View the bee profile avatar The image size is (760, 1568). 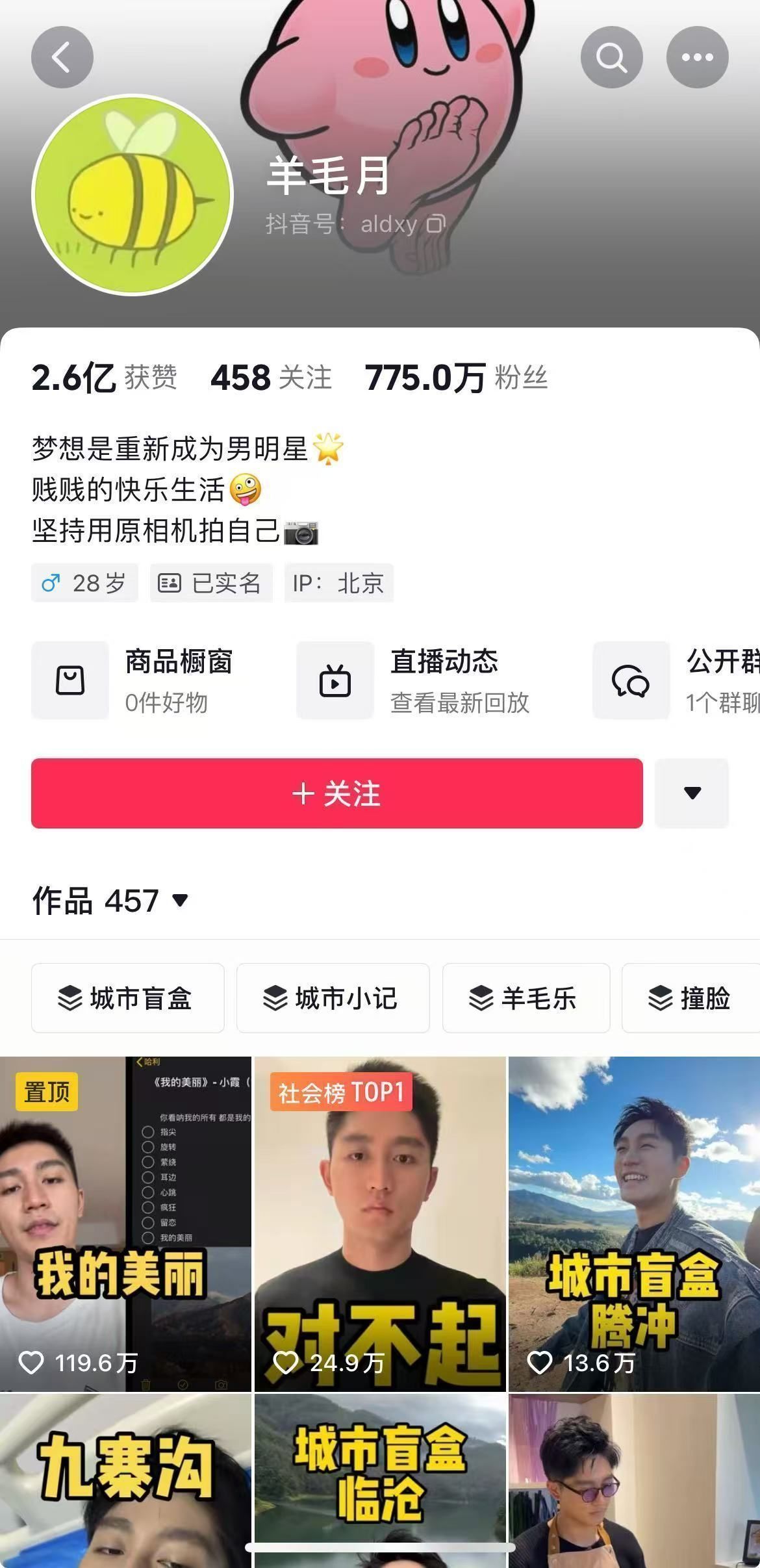point(132,195)
